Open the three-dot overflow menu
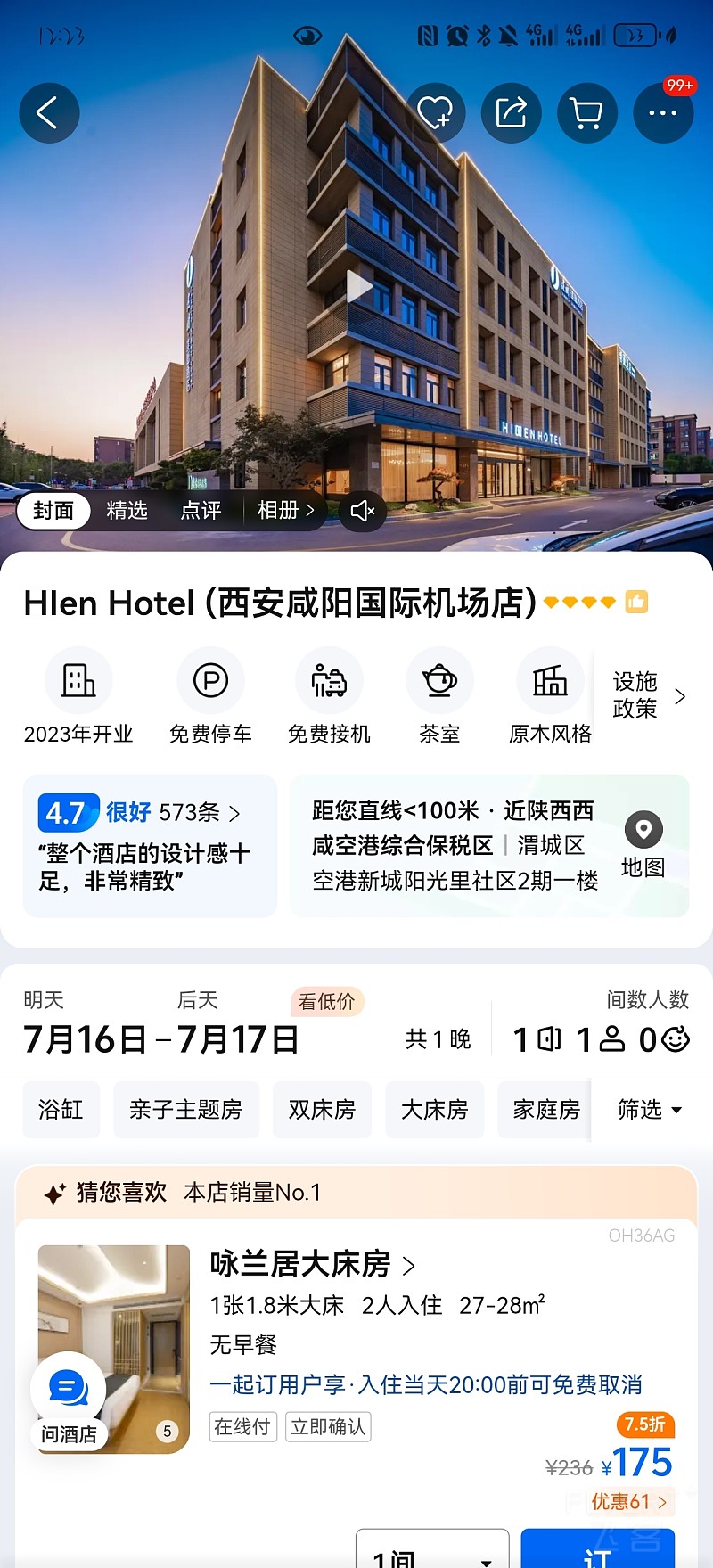 pos(662,113)
